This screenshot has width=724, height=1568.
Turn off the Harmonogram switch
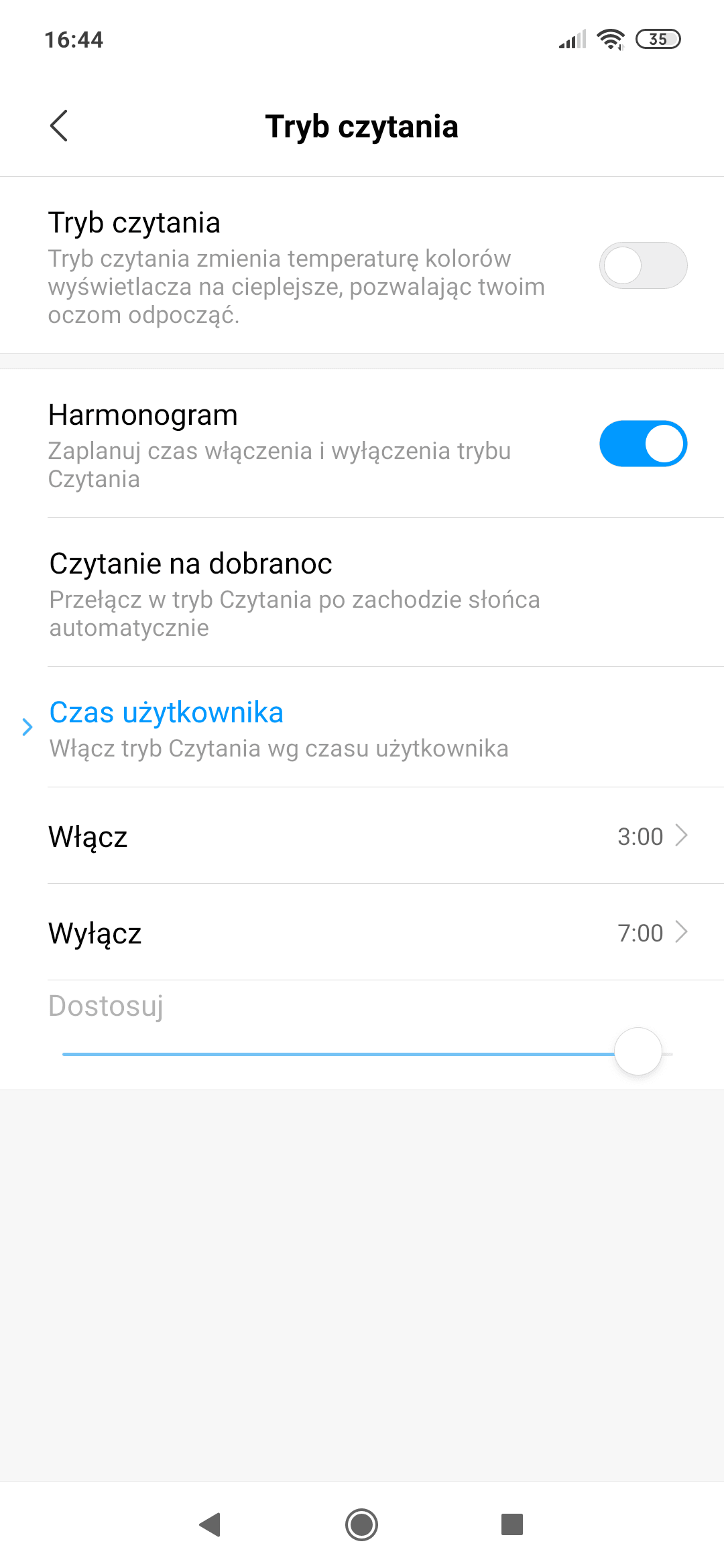[x=643, y=444]
